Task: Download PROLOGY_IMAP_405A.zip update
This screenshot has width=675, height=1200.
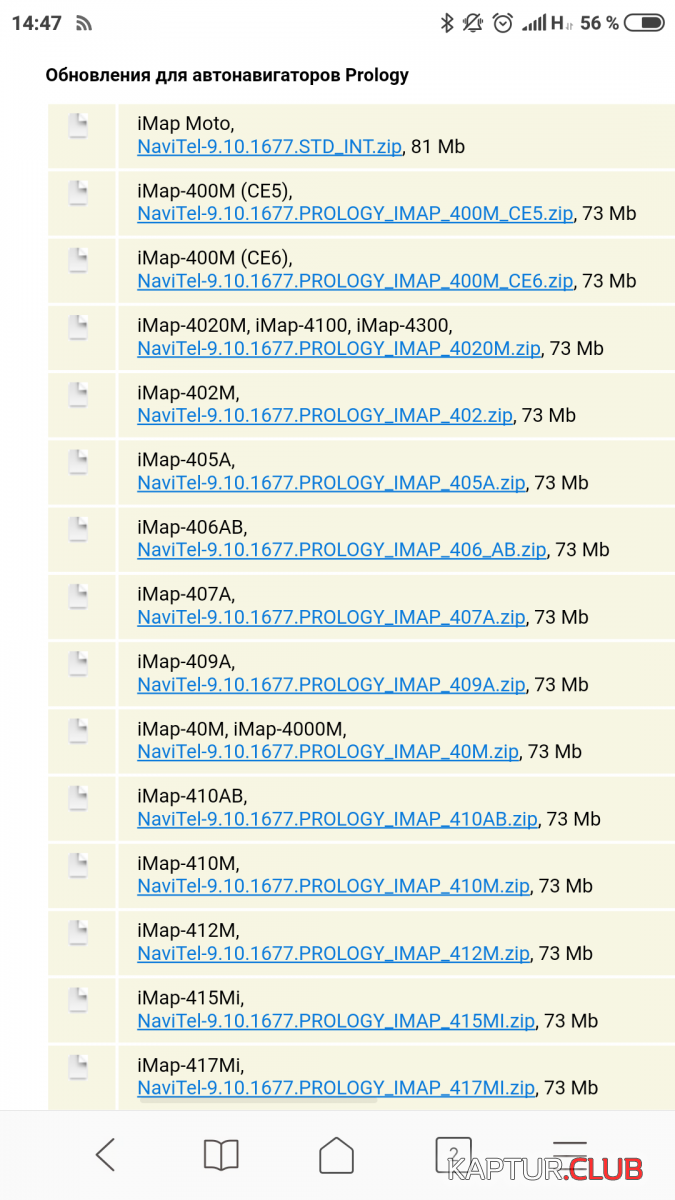Action: 331,483
